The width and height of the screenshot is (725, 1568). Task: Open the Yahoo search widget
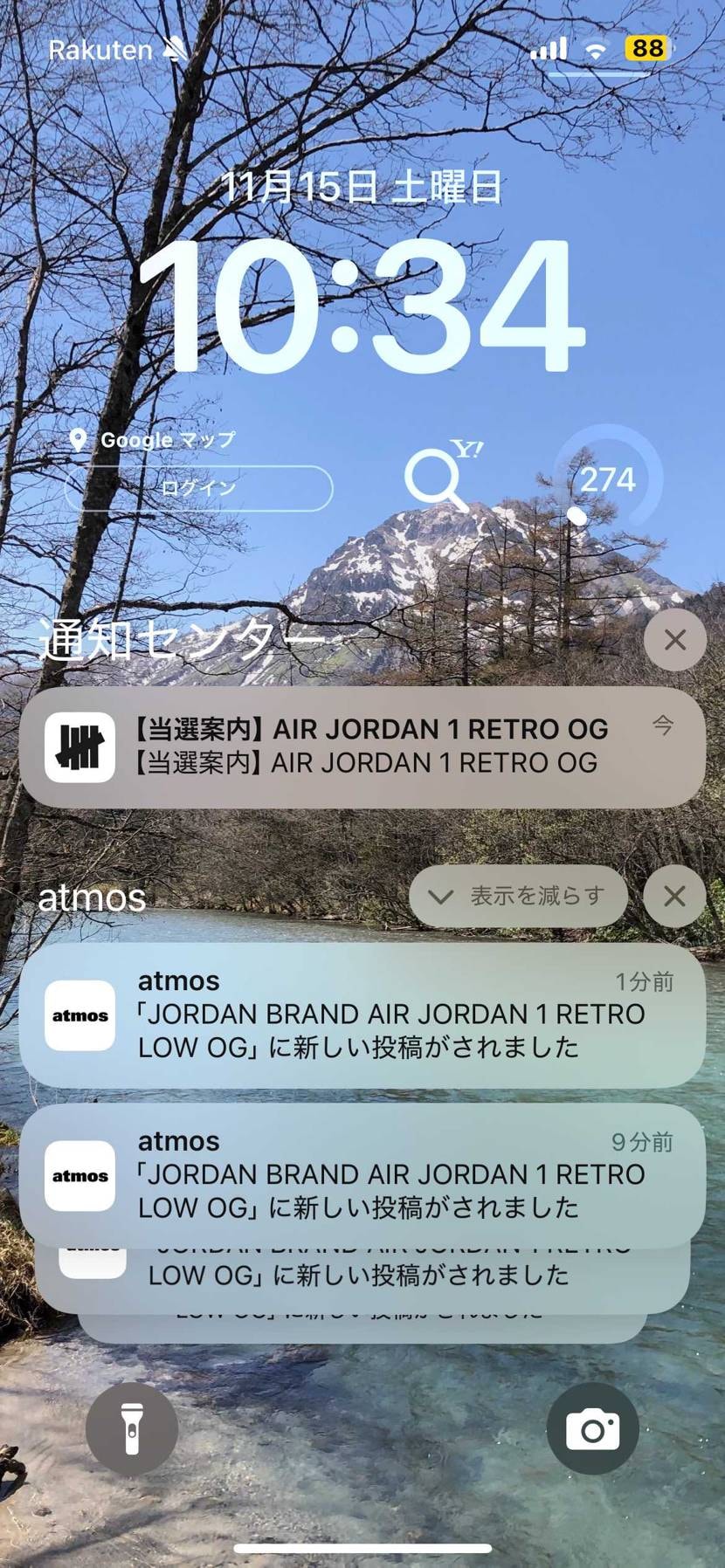click(x=441, y=476)
